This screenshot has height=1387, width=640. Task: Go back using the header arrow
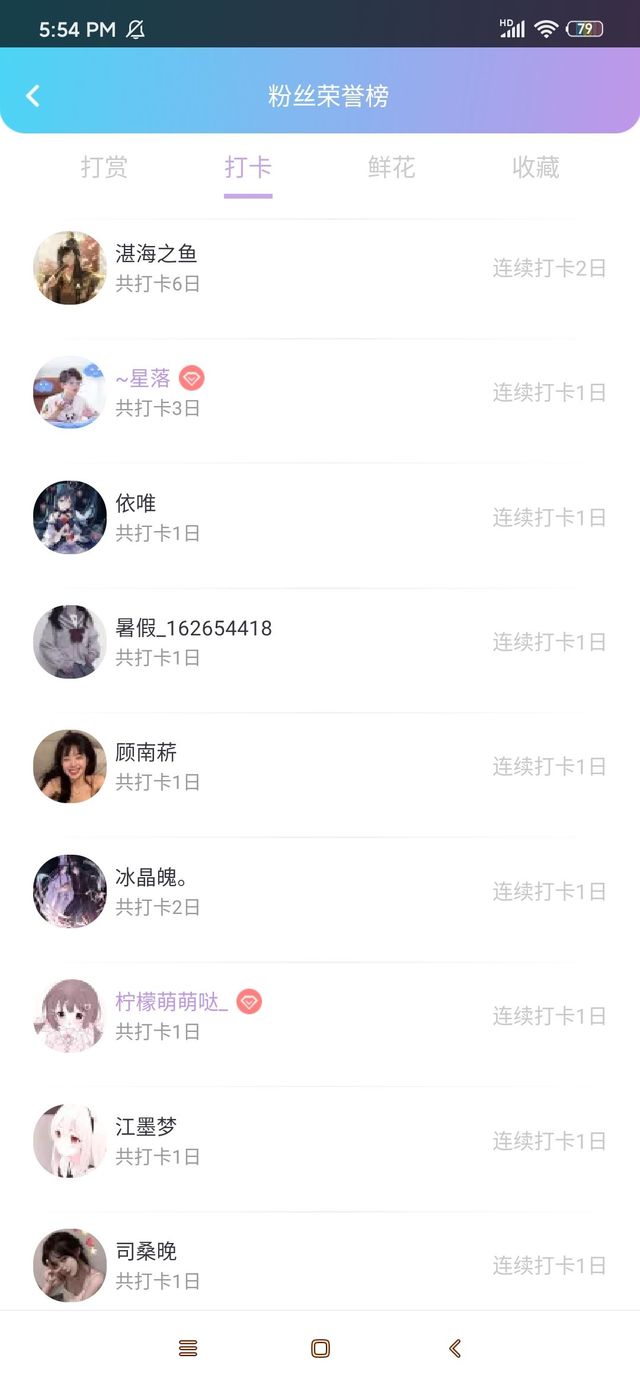33,96
